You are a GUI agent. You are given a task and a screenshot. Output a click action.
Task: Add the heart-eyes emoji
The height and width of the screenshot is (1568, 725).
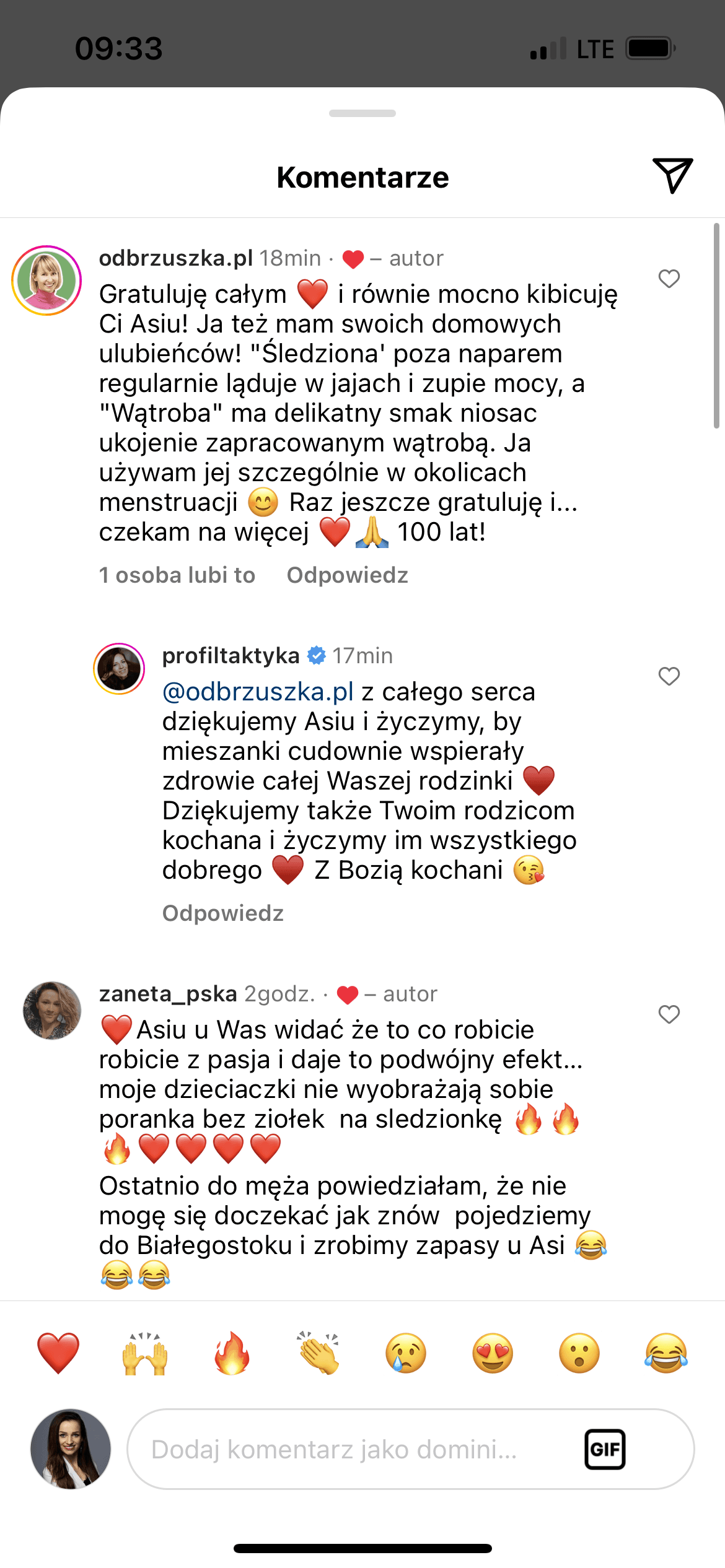click(x=493, y=1353)
